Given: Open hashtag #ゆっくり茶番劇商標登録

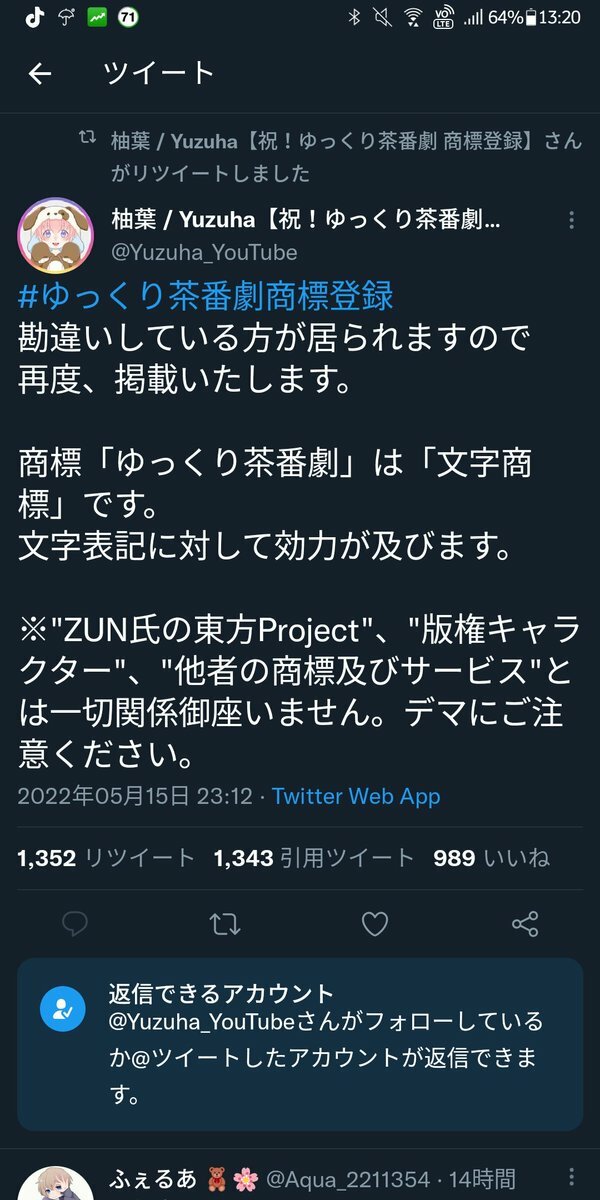Looking at the screenshot, I should point(206,296).
